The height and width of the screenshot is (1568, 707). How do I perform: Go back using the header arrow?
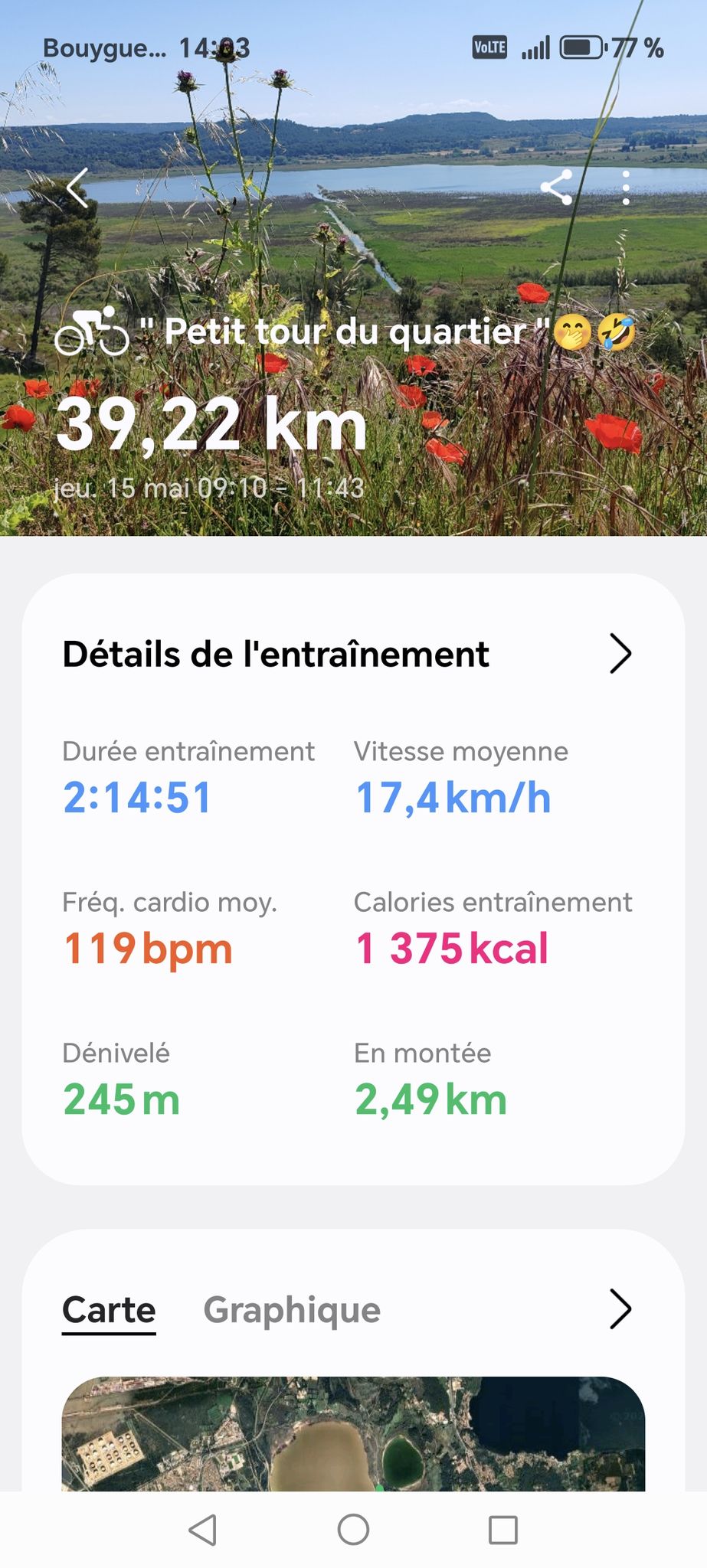(77, 188)
